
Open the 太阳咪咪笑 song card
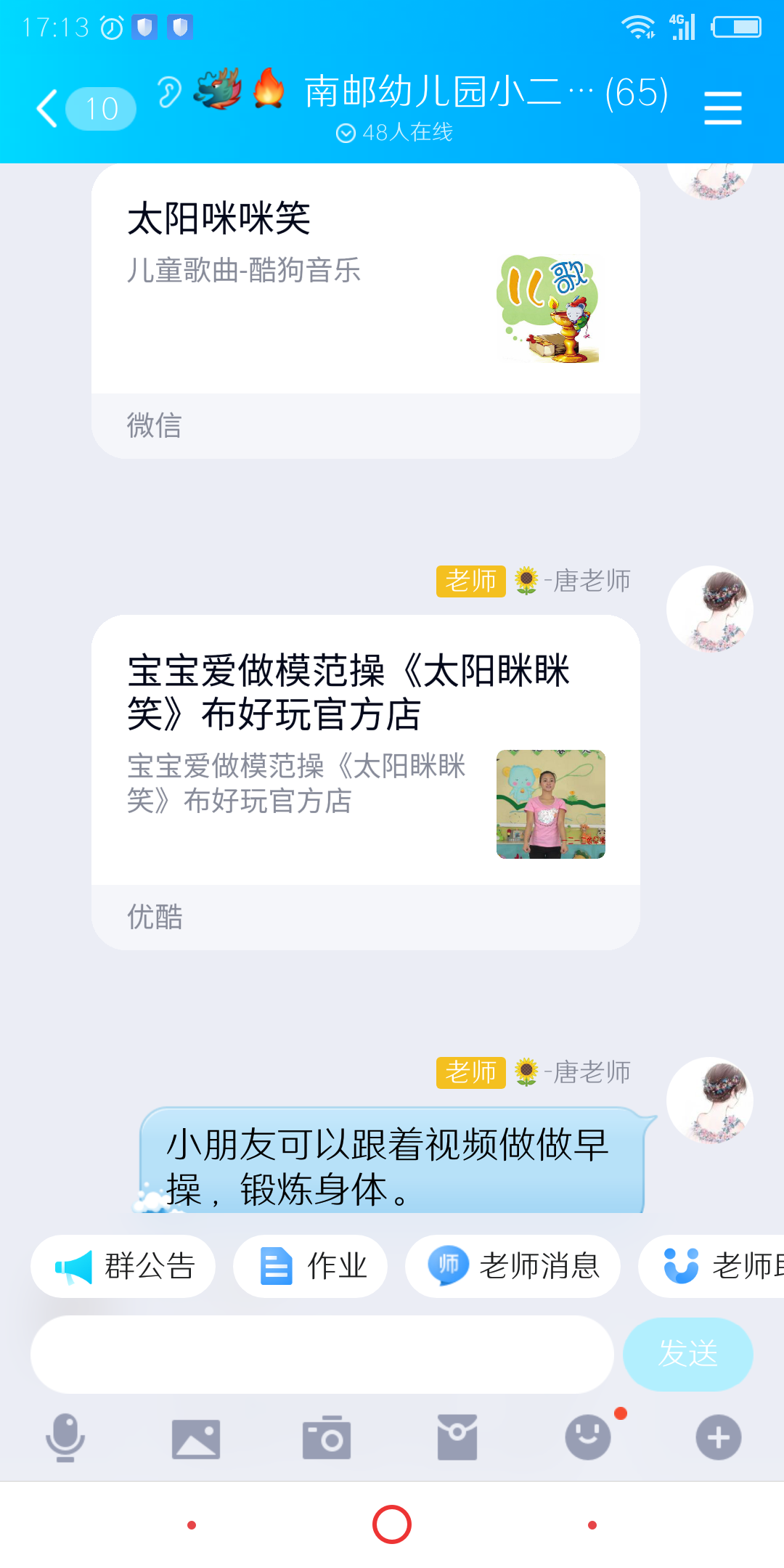click(366, 311)
